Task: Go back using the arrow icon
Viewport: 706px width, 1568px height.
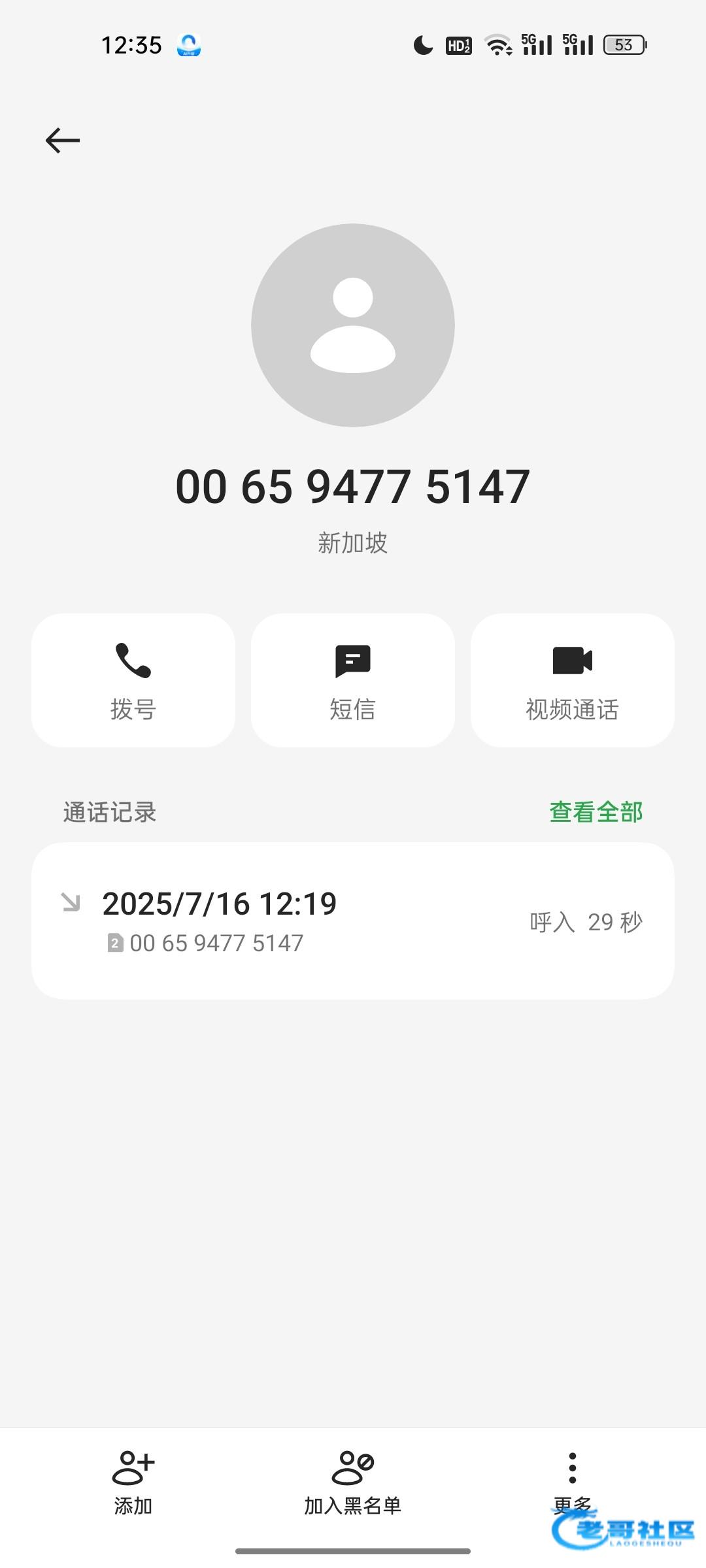Action: (63, 140)
